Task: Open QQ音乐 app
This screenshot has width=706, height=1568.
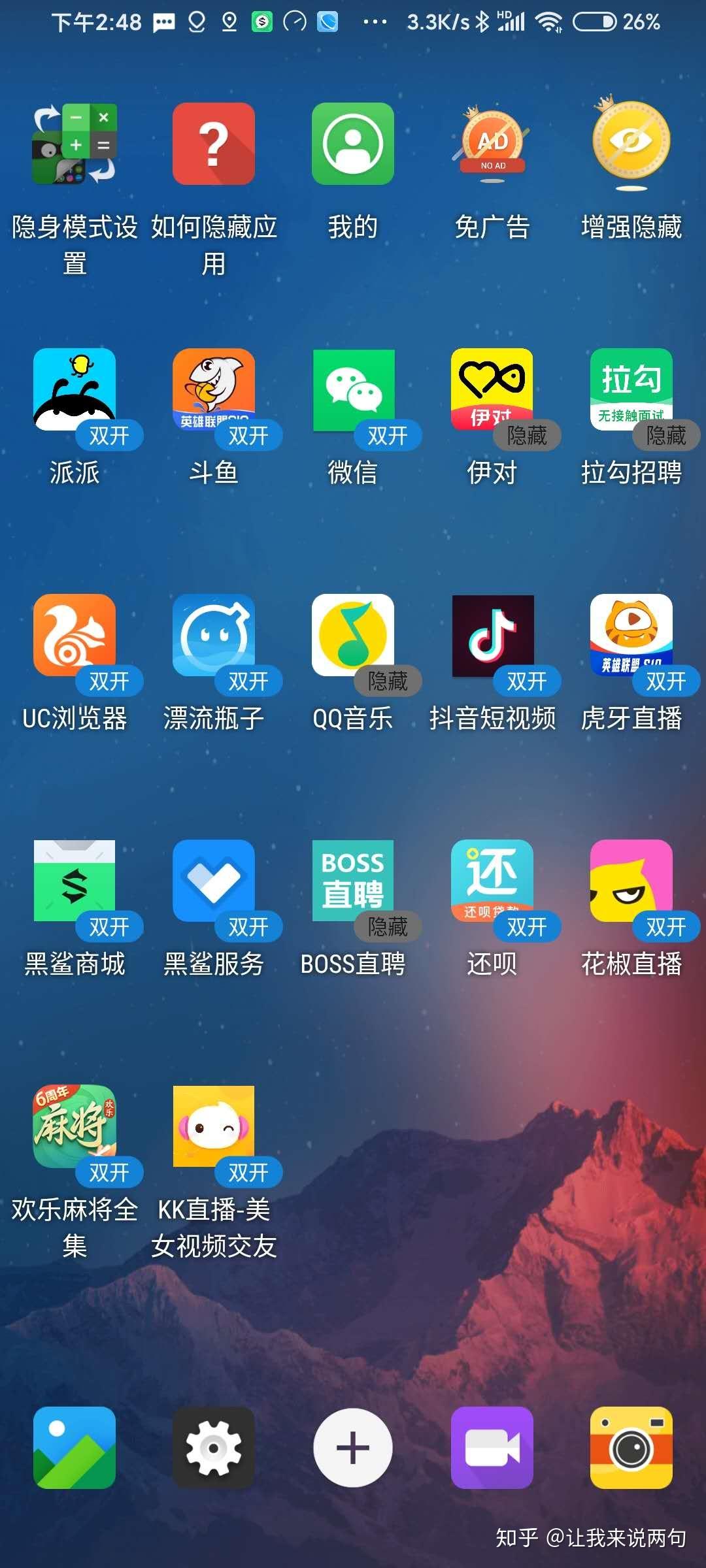Action: 353,636
